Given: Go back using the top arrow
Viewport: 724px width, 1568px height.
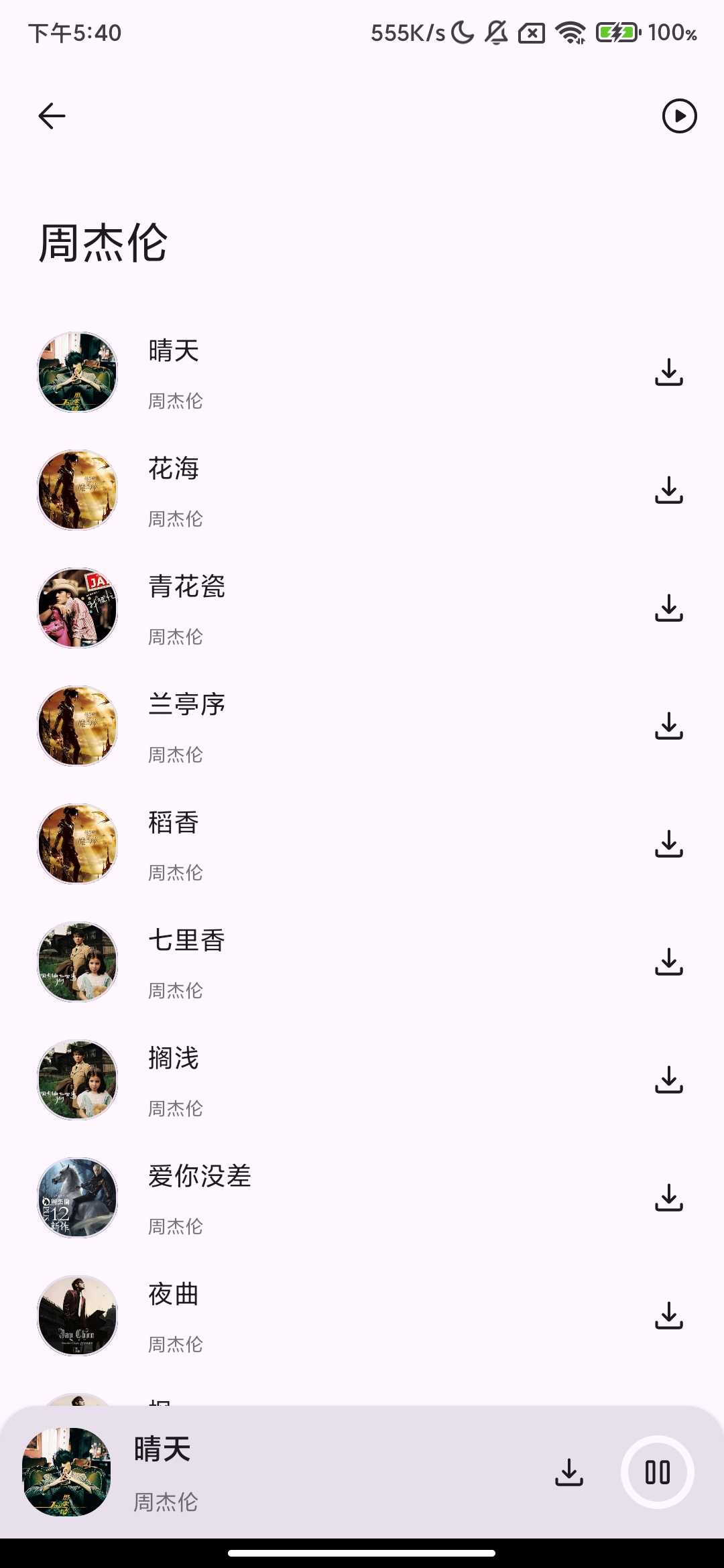Looking at the screenshot, I should pos(52,116).
